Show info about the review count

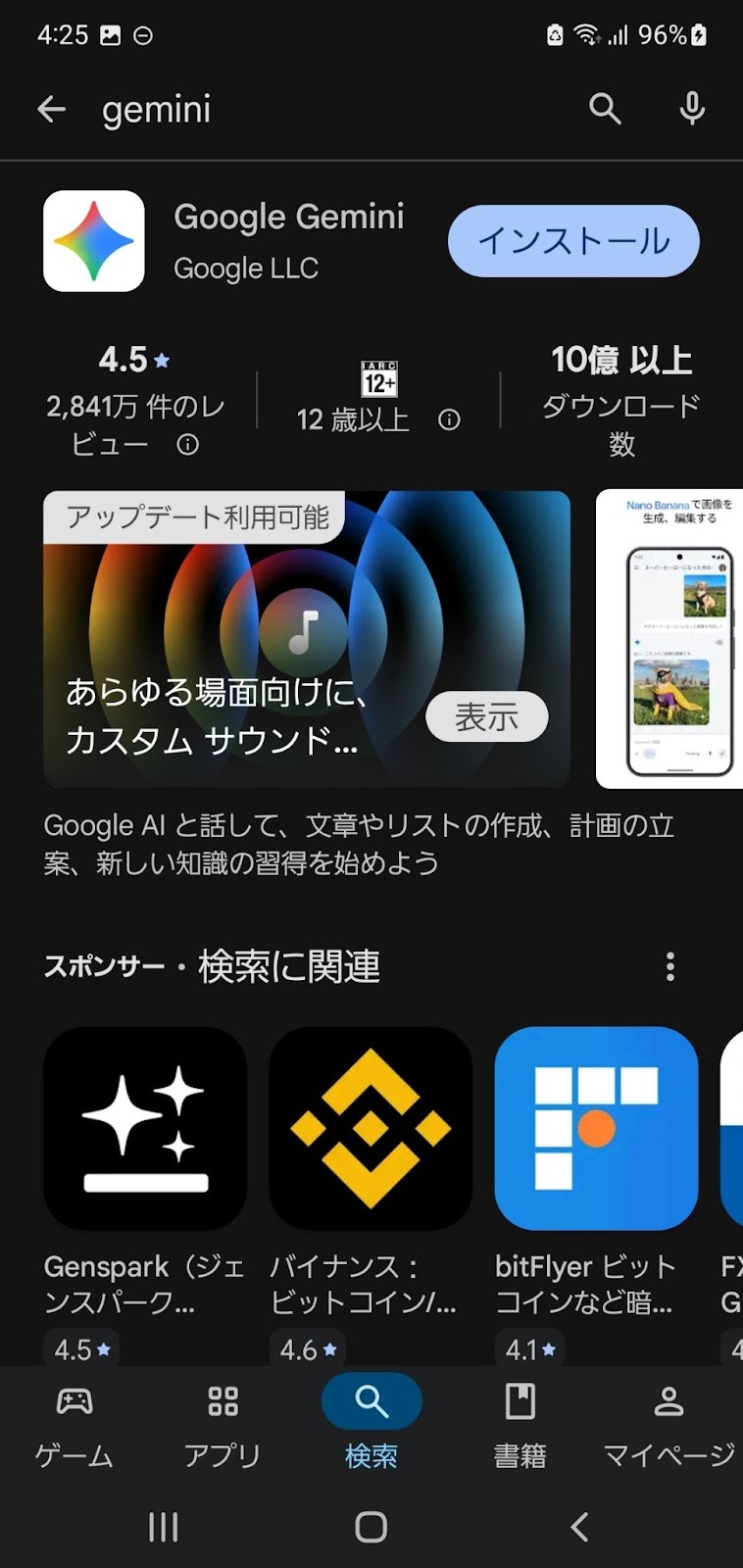coord(187,445)
